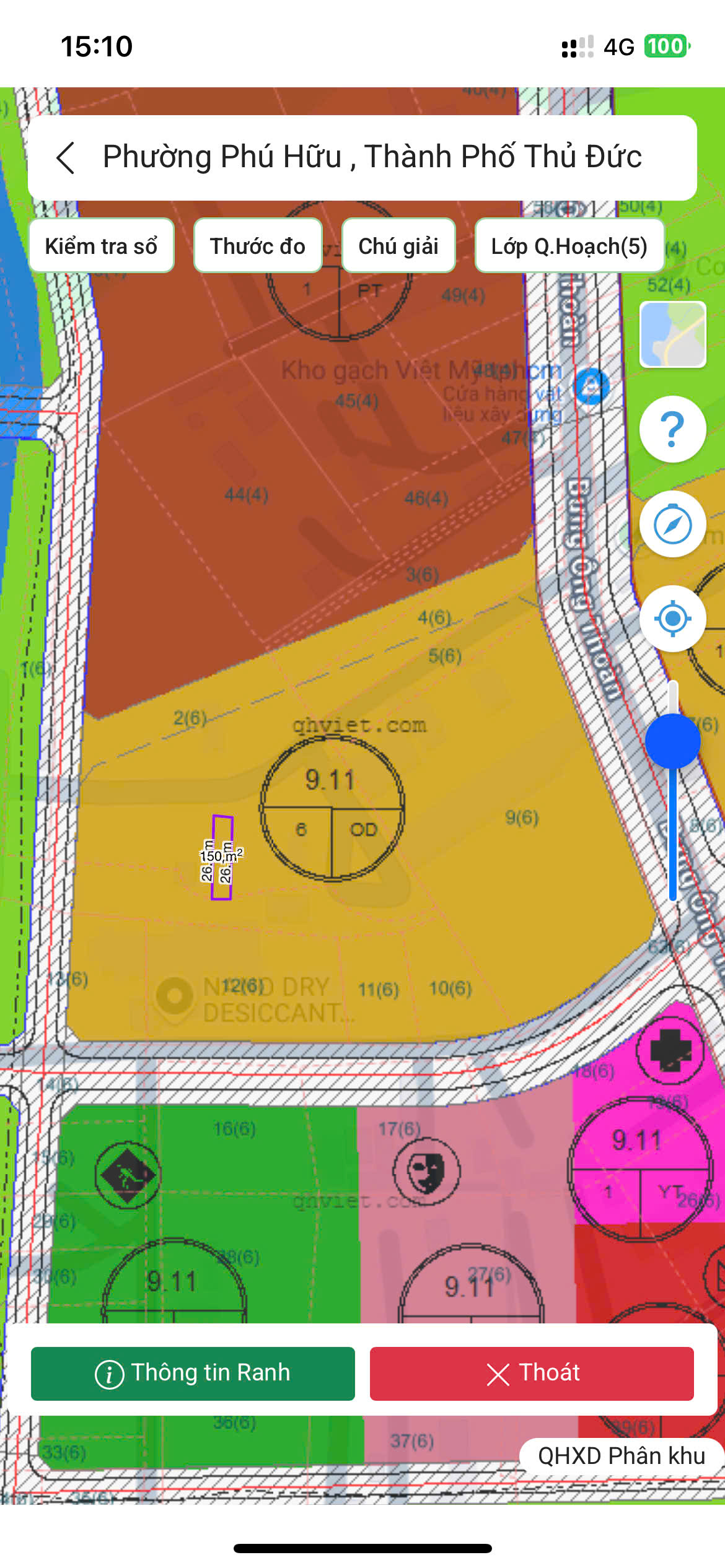The width and height of the screenshot is (725, 1568).
Task: Tap the compass orientation button
Action: [673, 524]
